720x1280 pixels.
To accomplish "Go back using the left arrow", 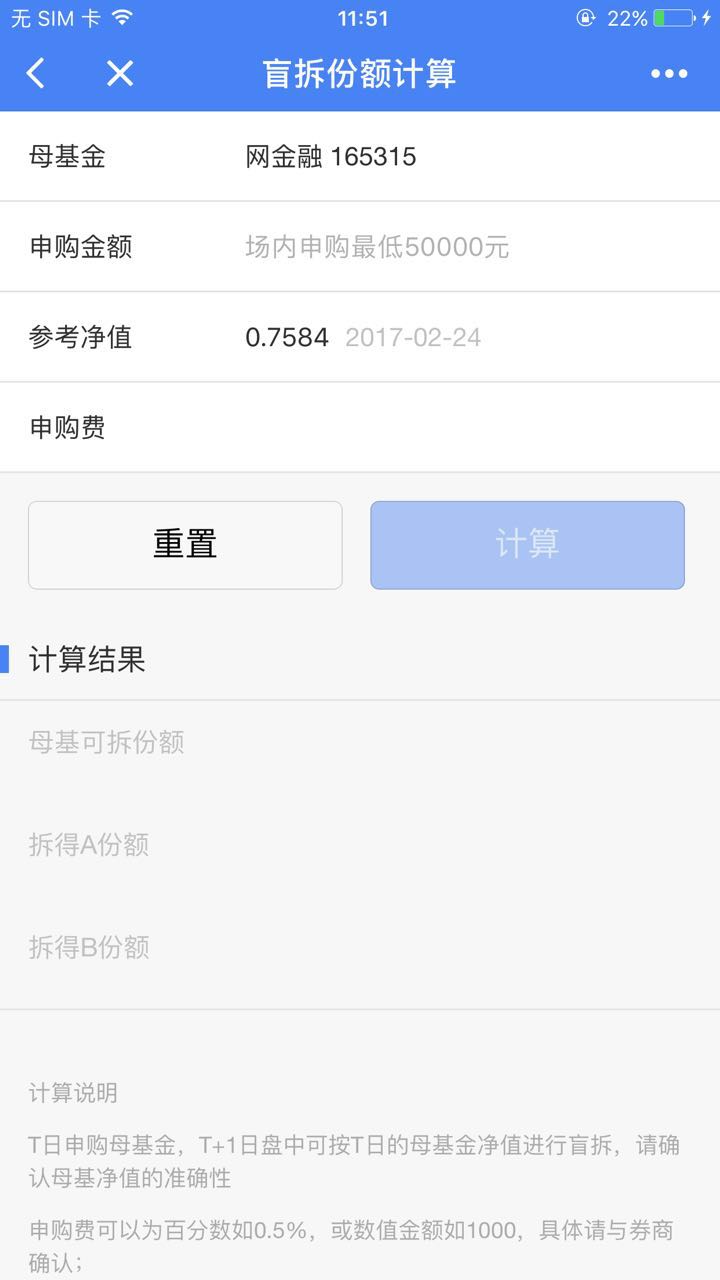I will [36, 73].
